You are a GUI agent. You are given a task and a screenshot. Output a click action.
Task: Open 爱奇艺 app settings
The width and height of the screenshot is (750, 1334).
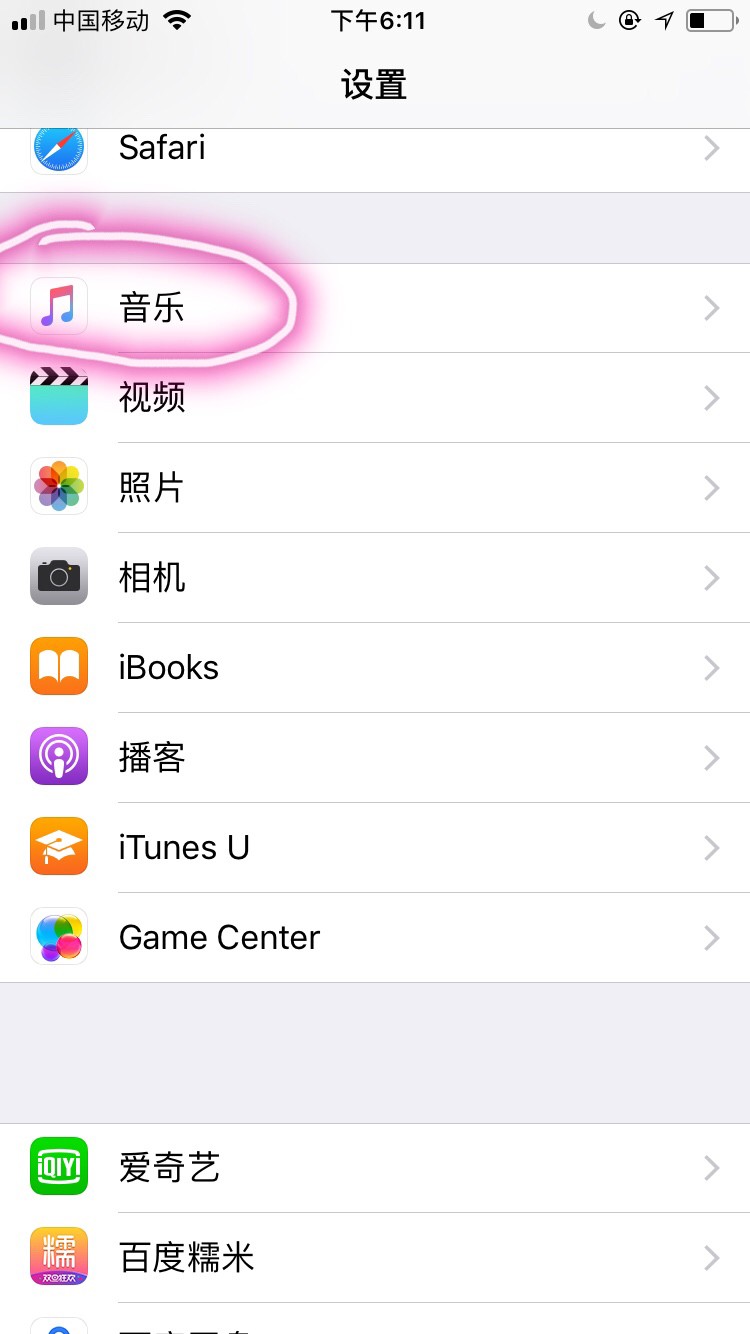[x=375, y=1167]
